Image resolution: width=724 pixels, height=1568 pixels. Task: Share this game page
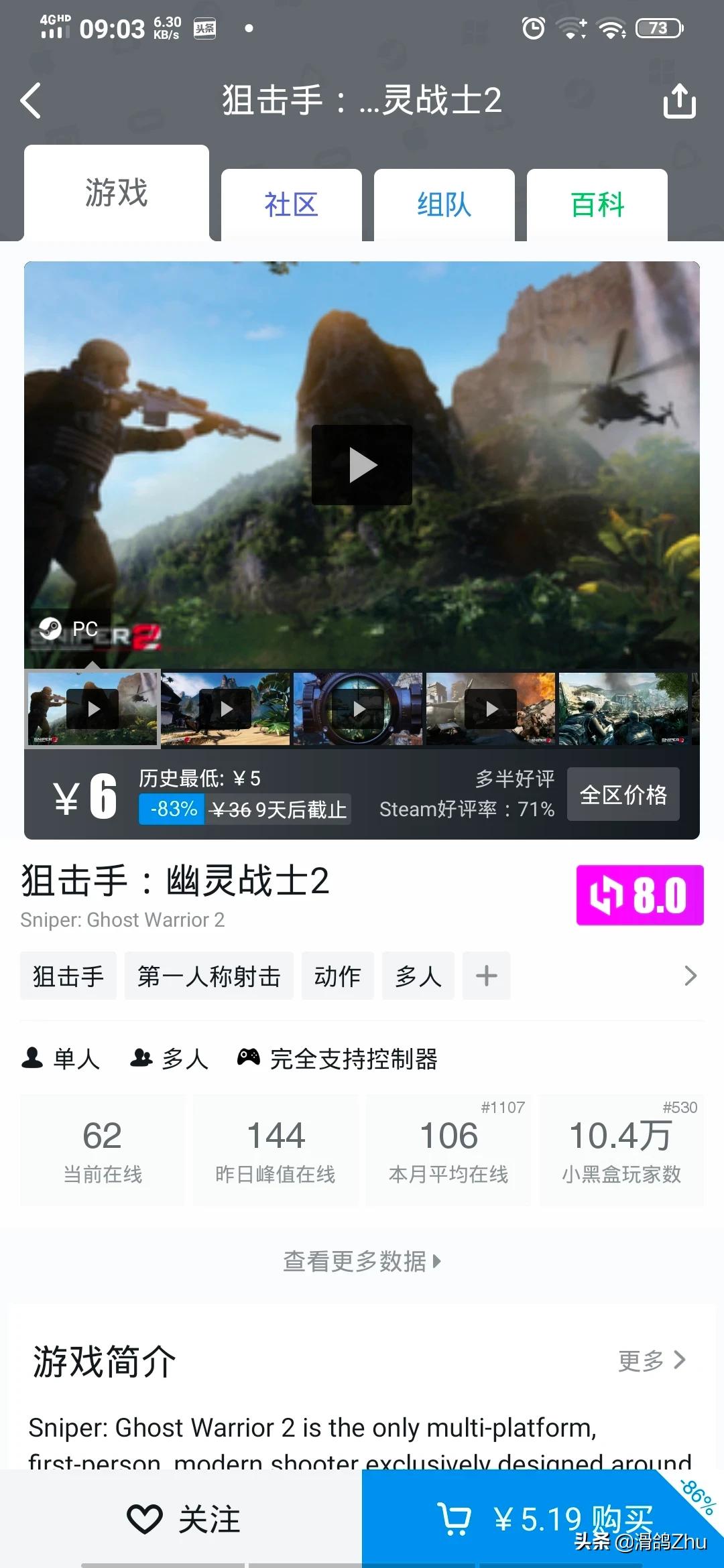(x=679, y=101)
